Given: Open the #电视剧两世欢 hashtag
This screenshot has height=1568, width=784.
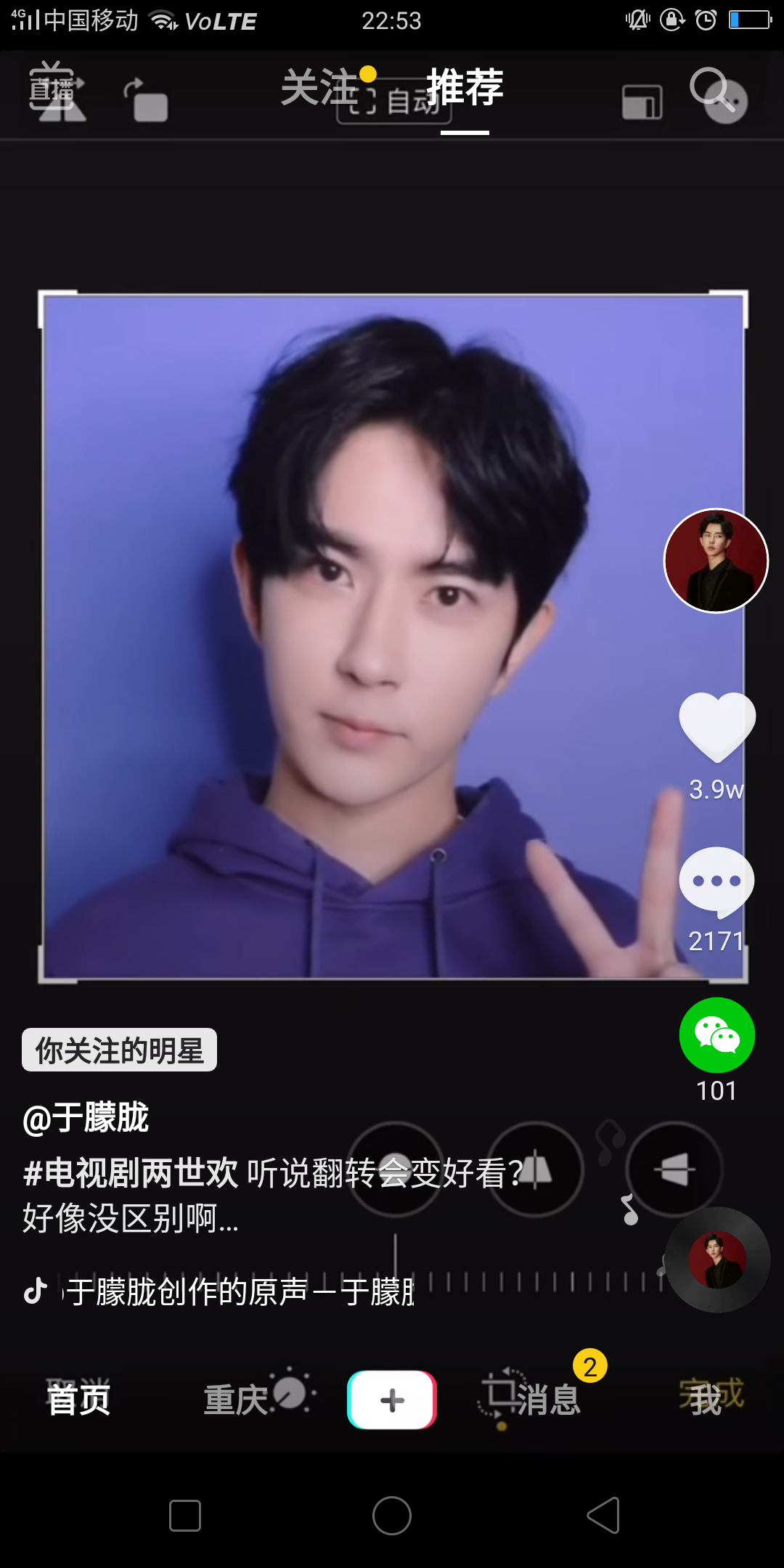Looking at the screenshot, I should [131, 1172].
